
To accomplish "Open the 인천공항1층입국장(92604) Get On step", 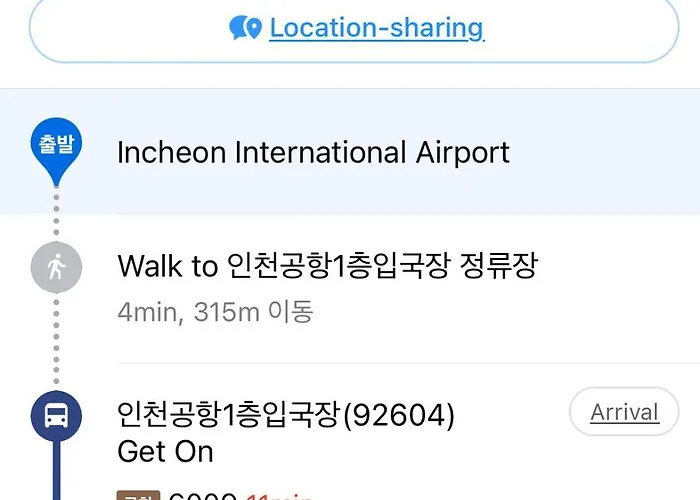I will tap(286, 432).
